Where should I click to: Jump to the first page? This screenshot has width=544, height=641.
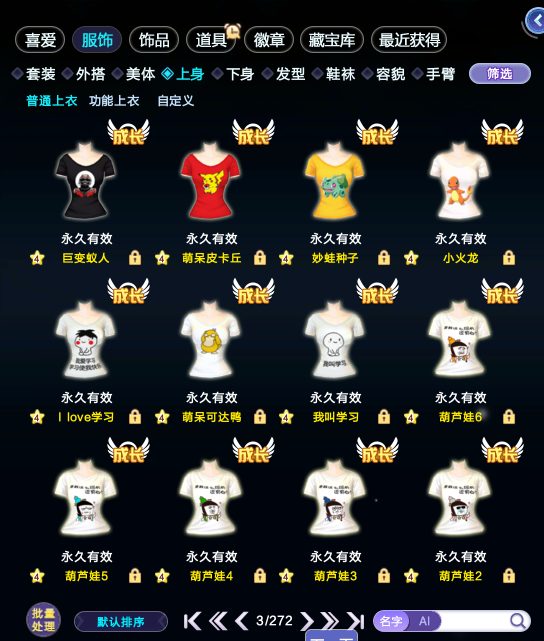coord(192,621)
